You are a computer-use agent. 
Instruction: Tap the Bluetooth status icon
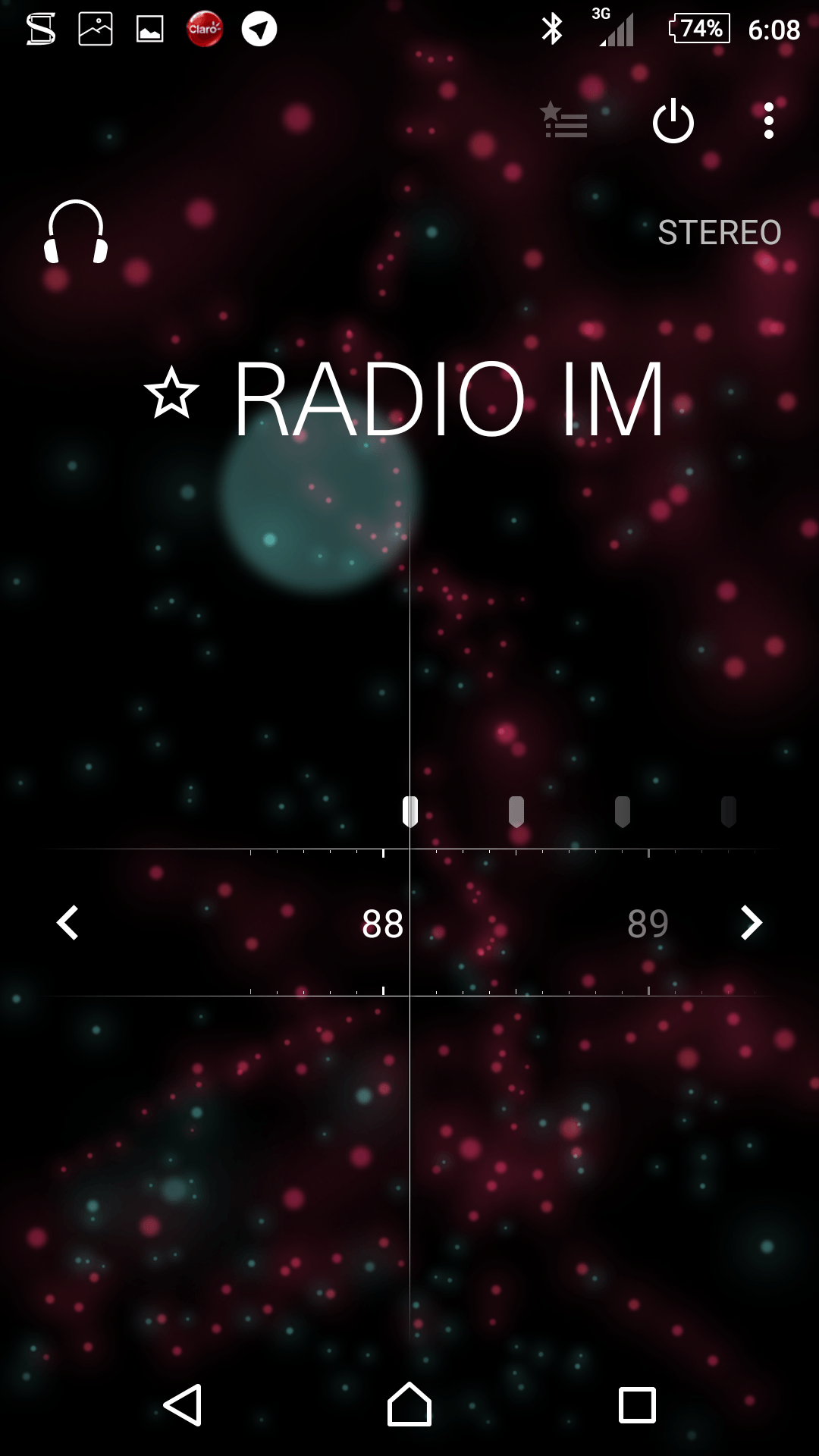click(553, 29)
